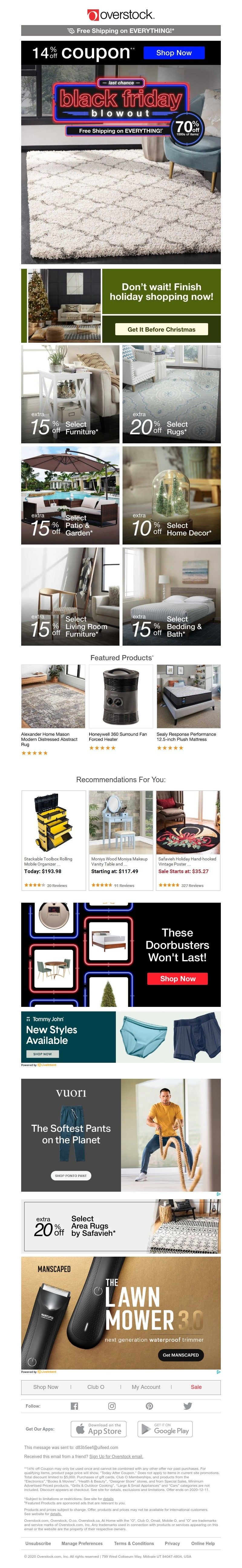
Task: Open the Stackable Toolbox Rolling Organizer card
Action: 54,840
